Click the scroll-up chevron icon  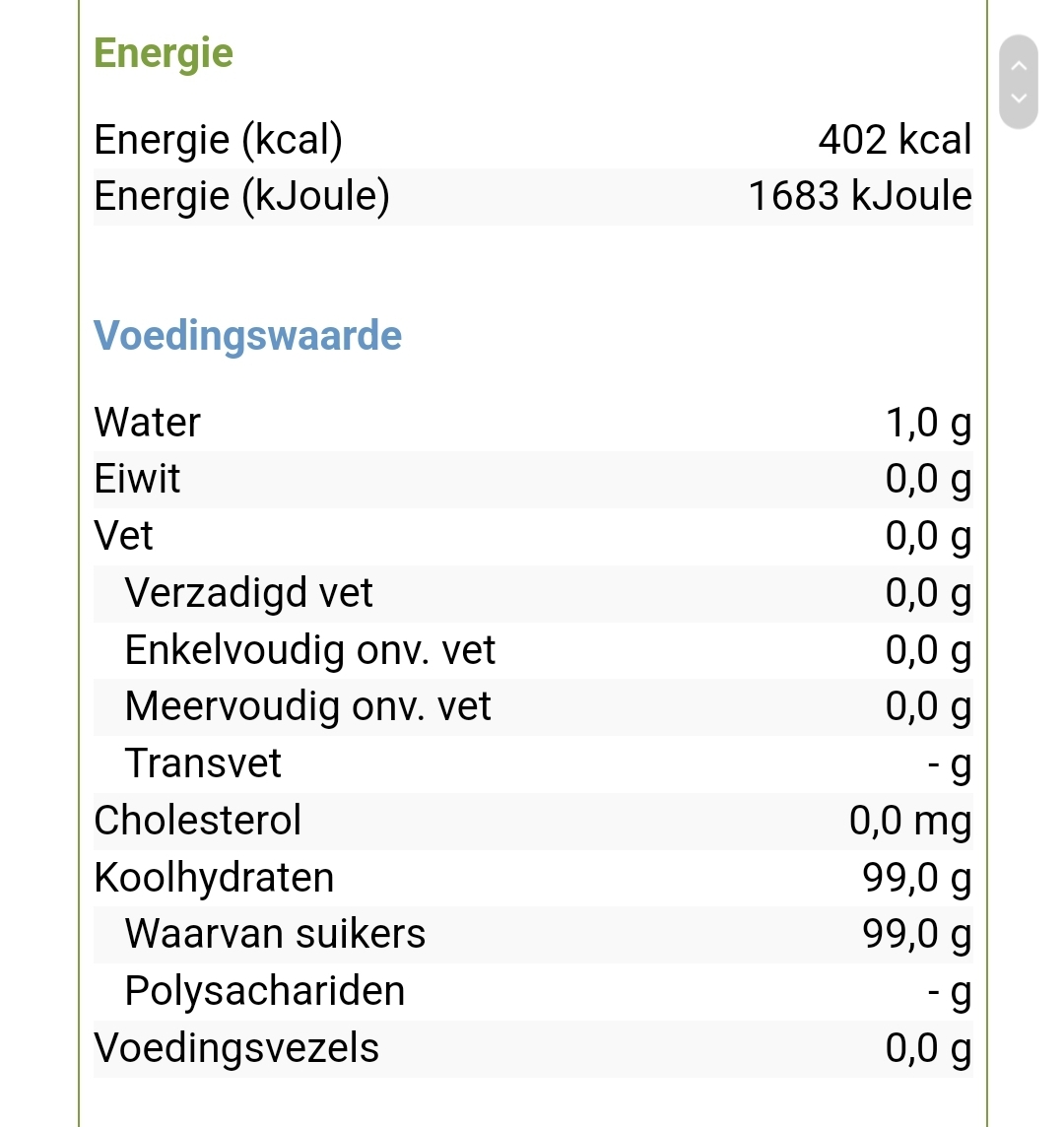tap(1019, 63)
